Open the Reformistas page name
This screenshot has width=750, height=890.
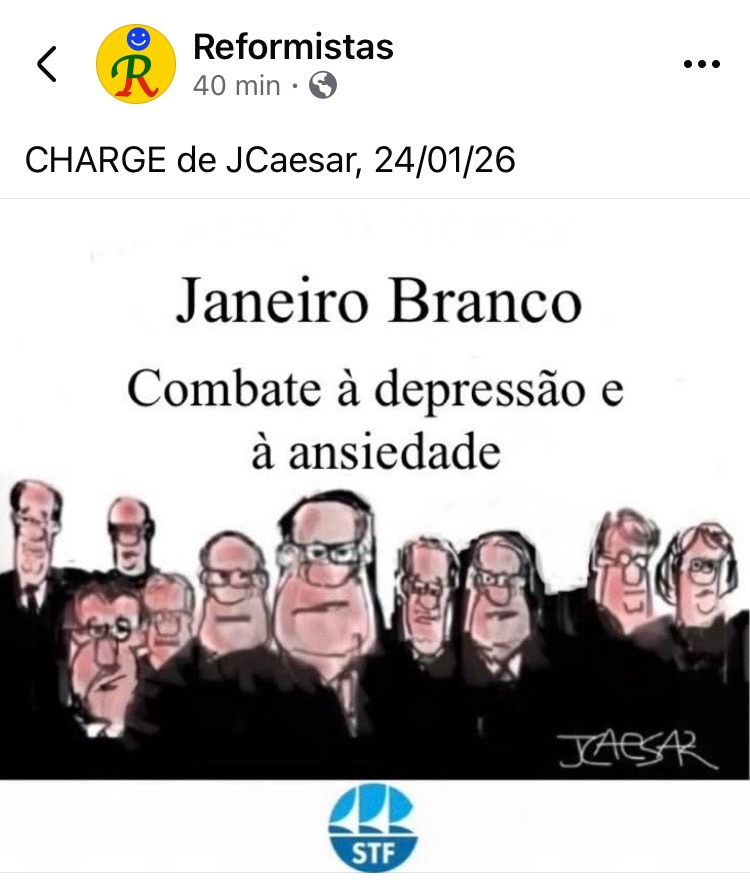(293, 46)
